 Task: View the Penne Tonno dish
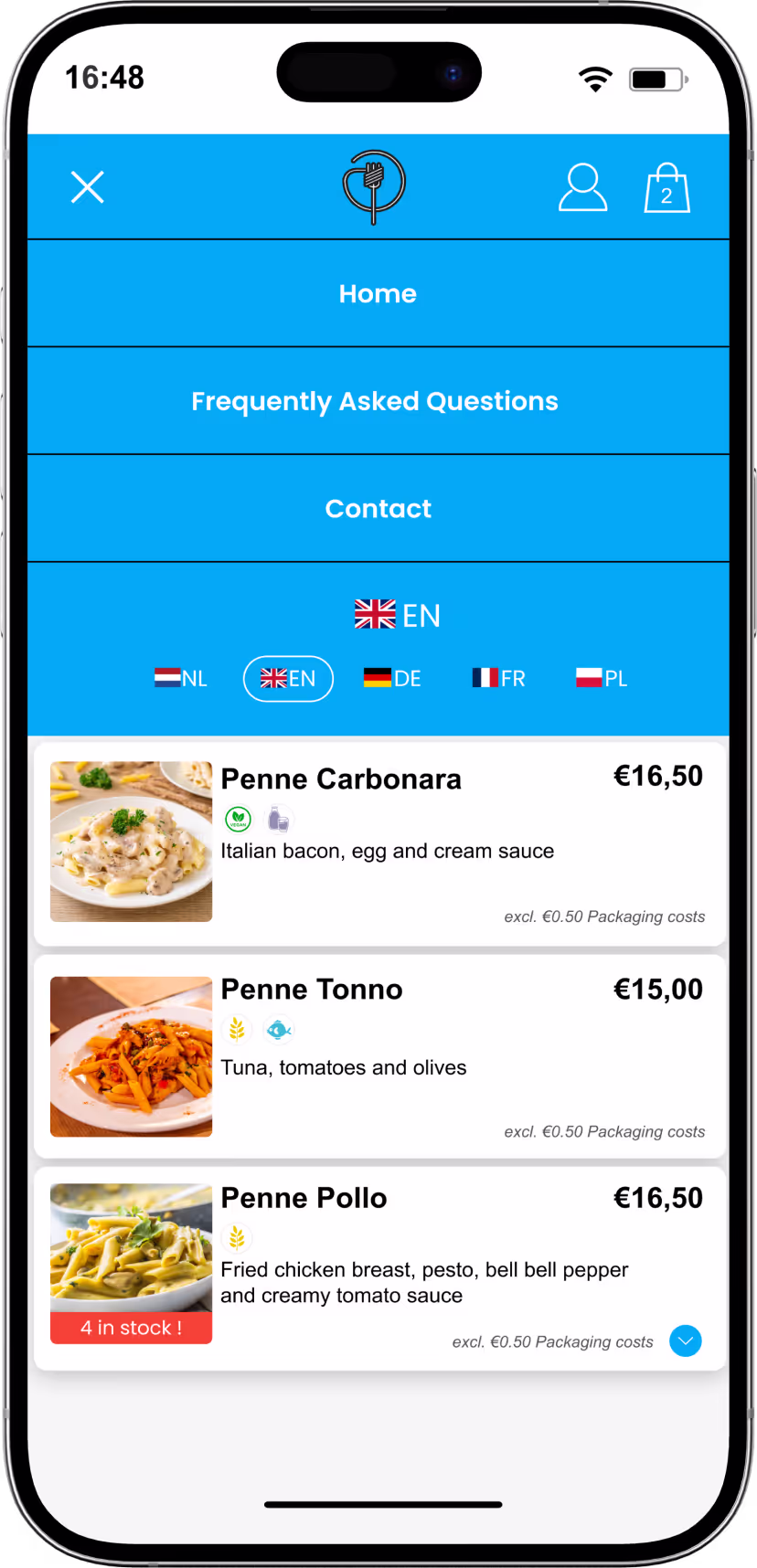pyautogui.click(x=312, y=990)
